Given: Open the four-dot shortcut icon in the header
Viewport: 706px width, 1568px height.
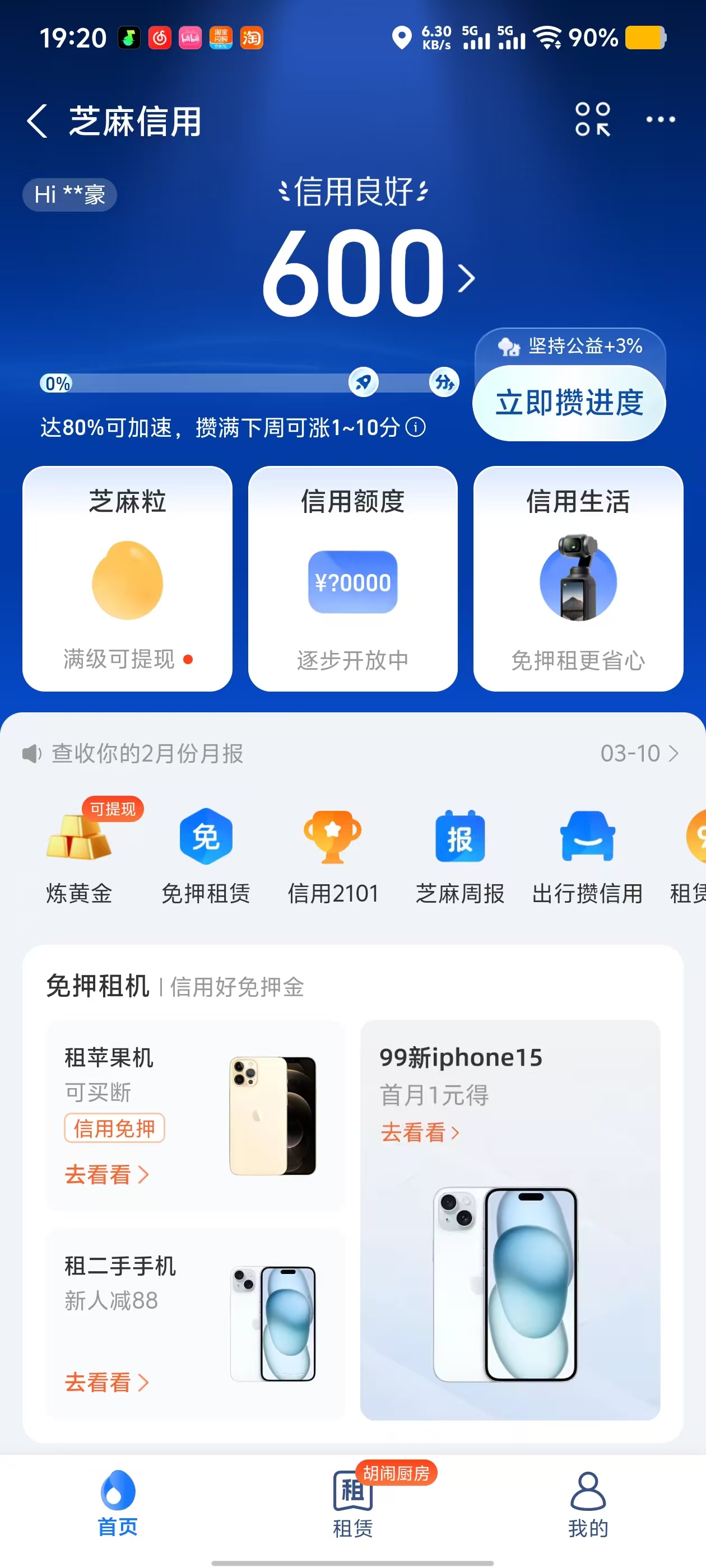Looking at the screenshot, I should coord(592,119).
